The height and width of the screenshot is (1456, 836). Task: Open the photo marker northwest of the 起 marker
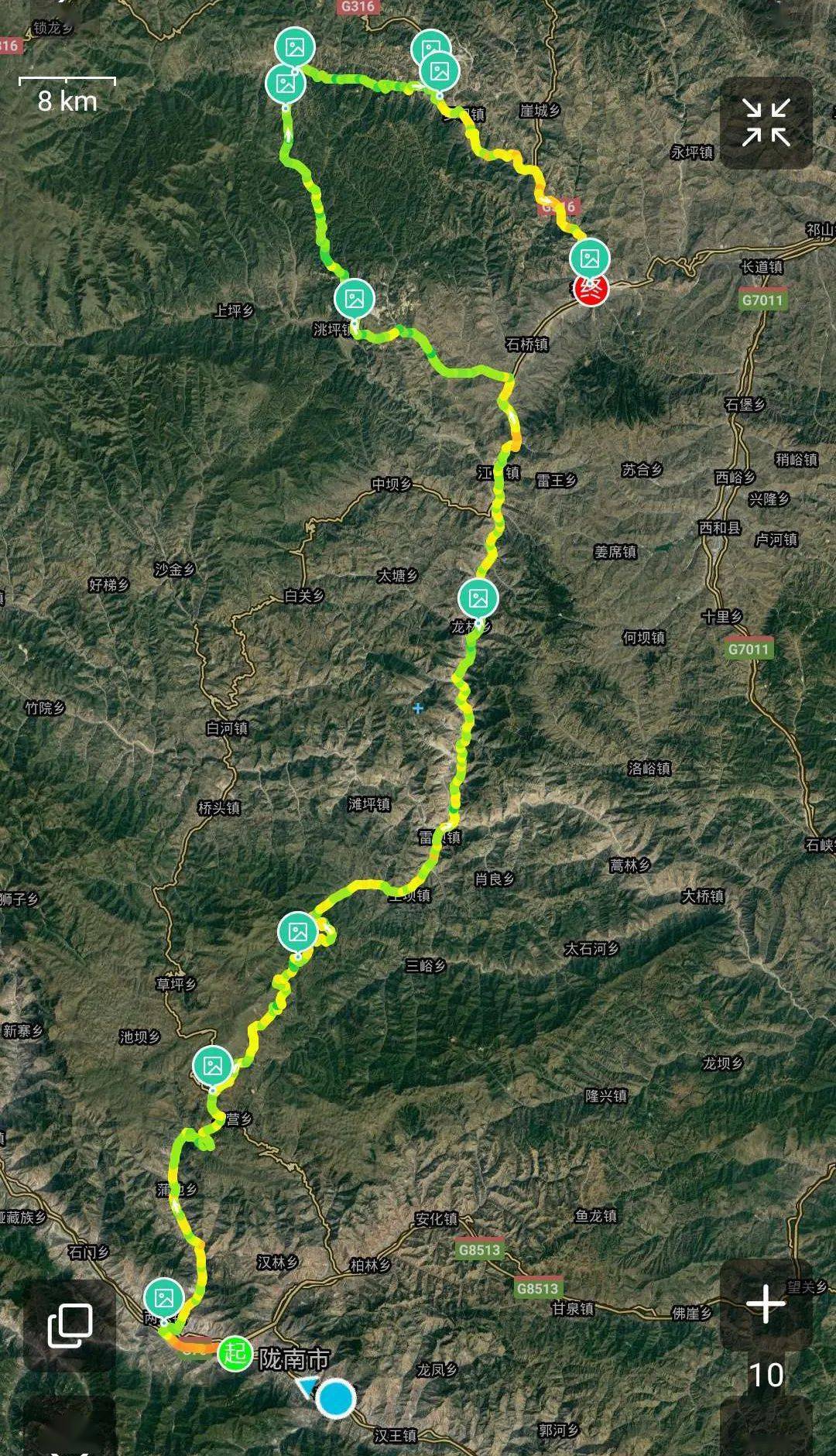point(164,1298)
